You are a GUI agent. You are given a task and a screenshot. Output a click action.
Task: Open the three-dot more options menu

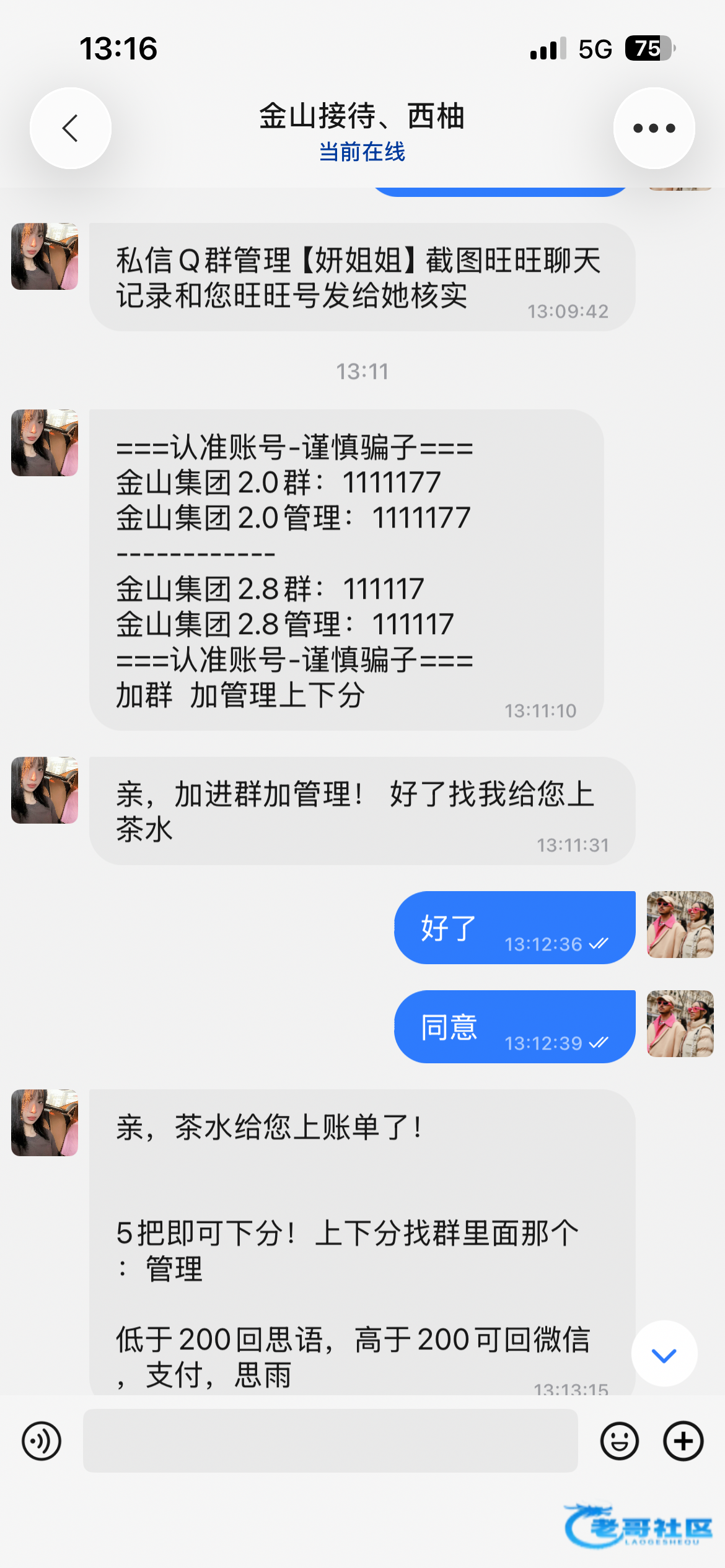point(654,128)
